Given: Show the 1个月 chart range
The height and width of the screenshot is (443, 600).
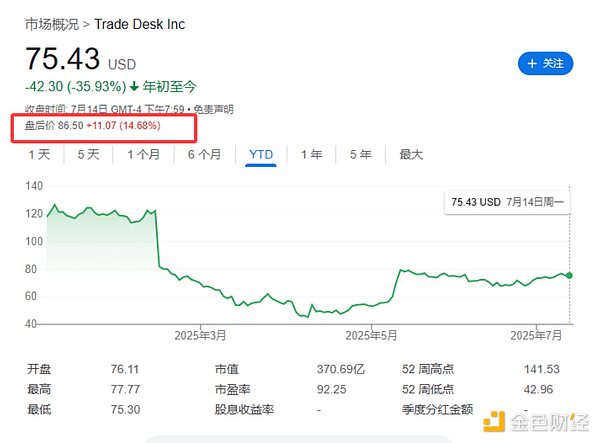Looking at the screenshot, I should point(143,154).
